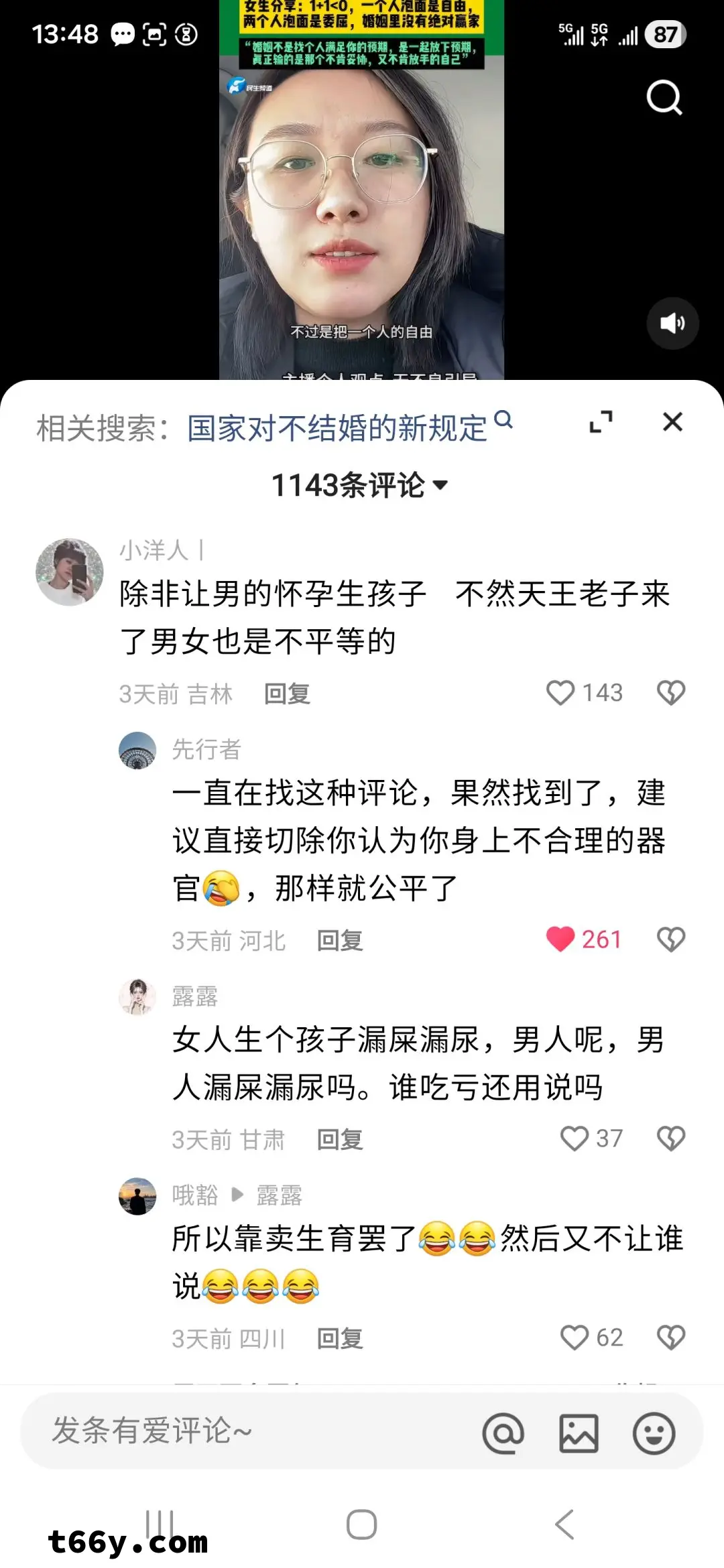Image resolution: width=724 pixels, height=1568 pixels.
Task: Close the comments panel
Action: tap(672, 422)
